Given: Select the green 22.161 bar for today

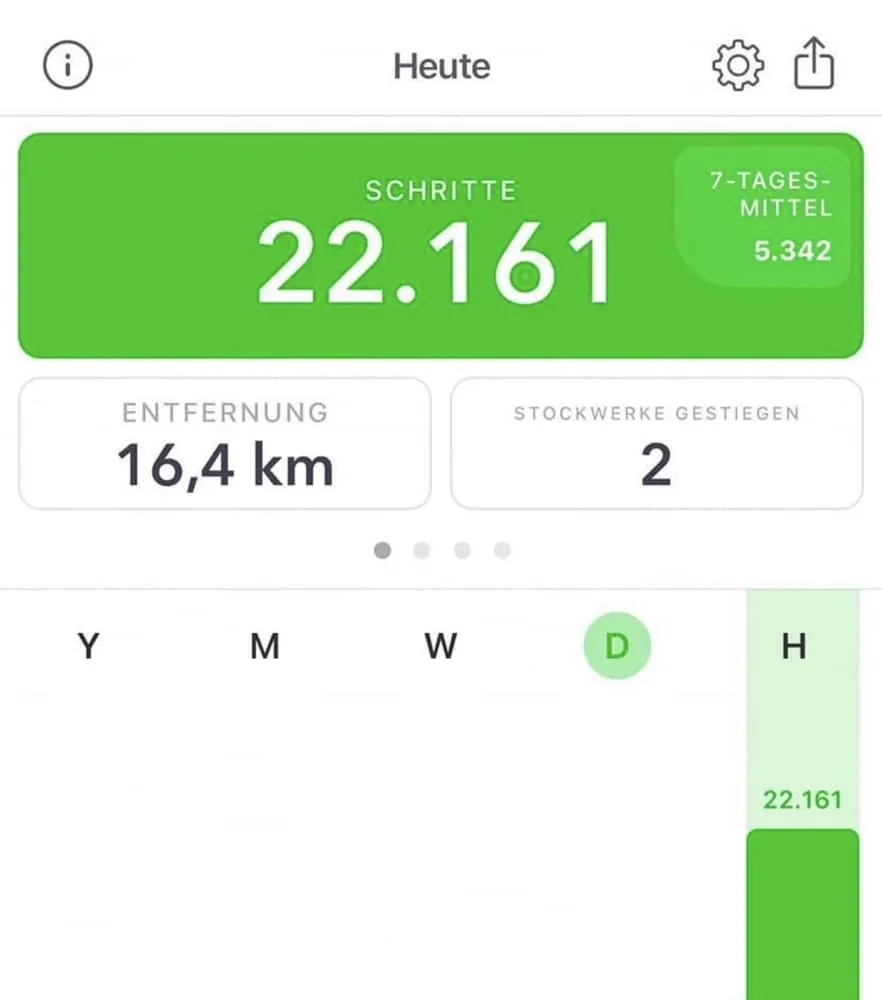Looking at the screenshot, I should pos(802,912).
